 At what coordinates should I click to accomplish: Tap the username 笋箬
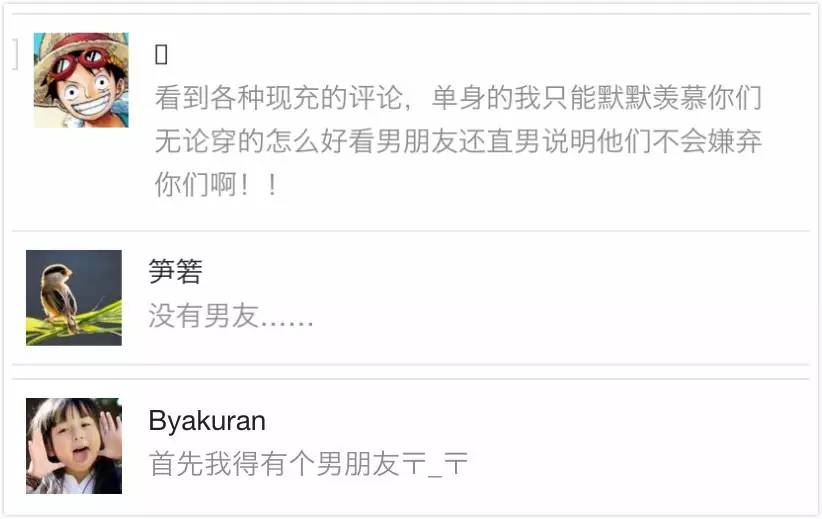coord(175,272)
